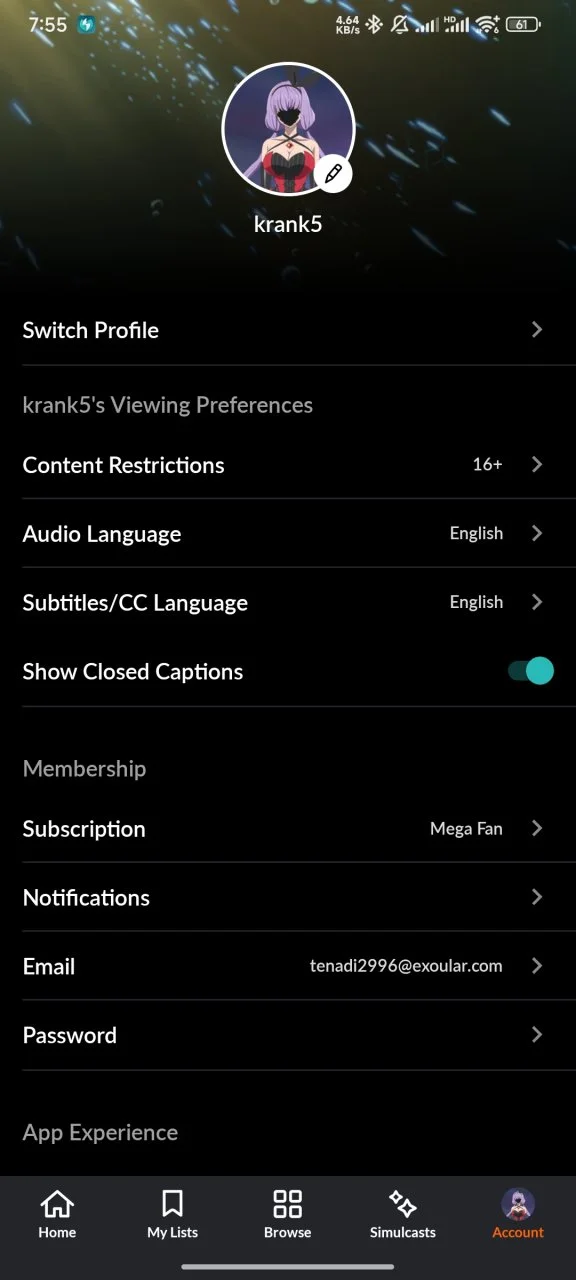Open Notifications settings

[288, 898]
